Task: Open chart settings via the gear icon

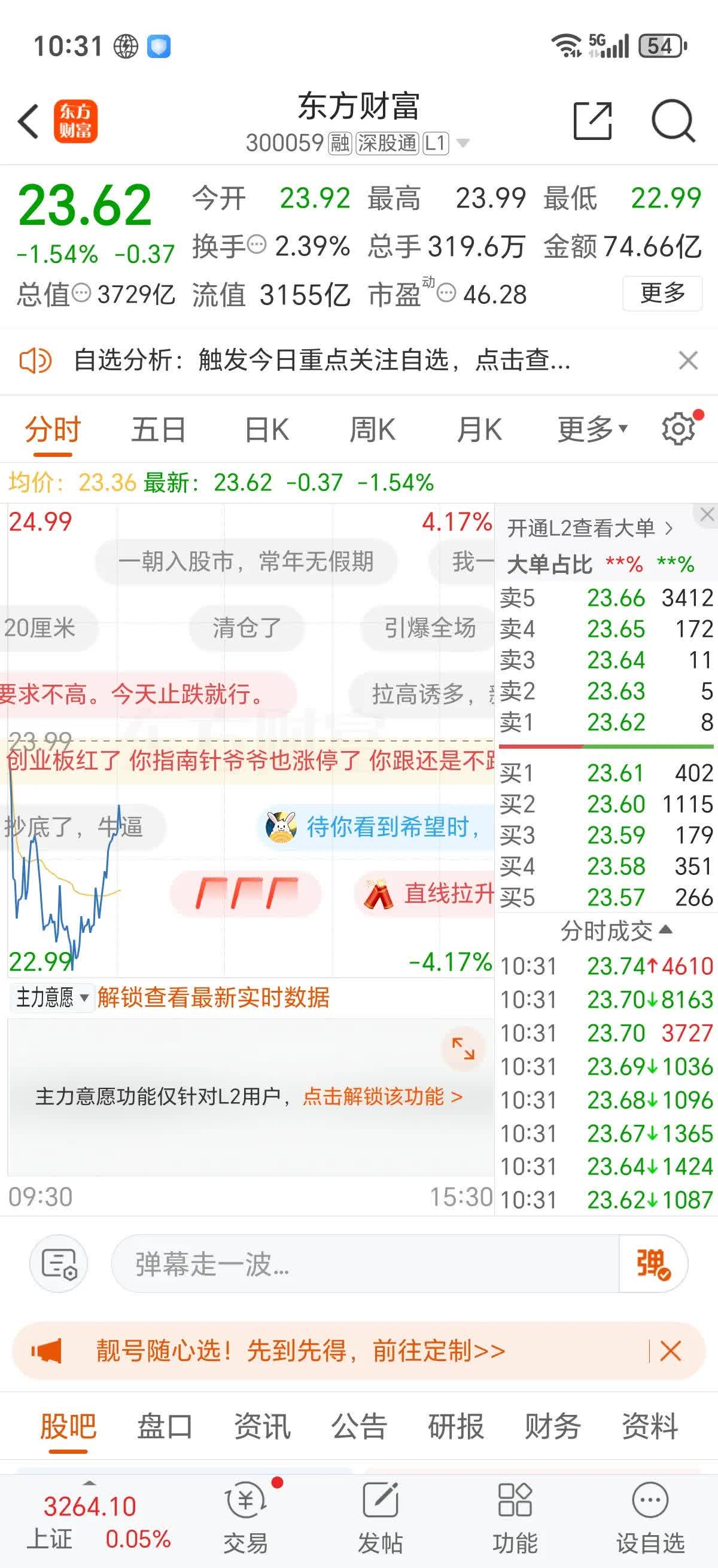Action: click(x=678, y=429)
